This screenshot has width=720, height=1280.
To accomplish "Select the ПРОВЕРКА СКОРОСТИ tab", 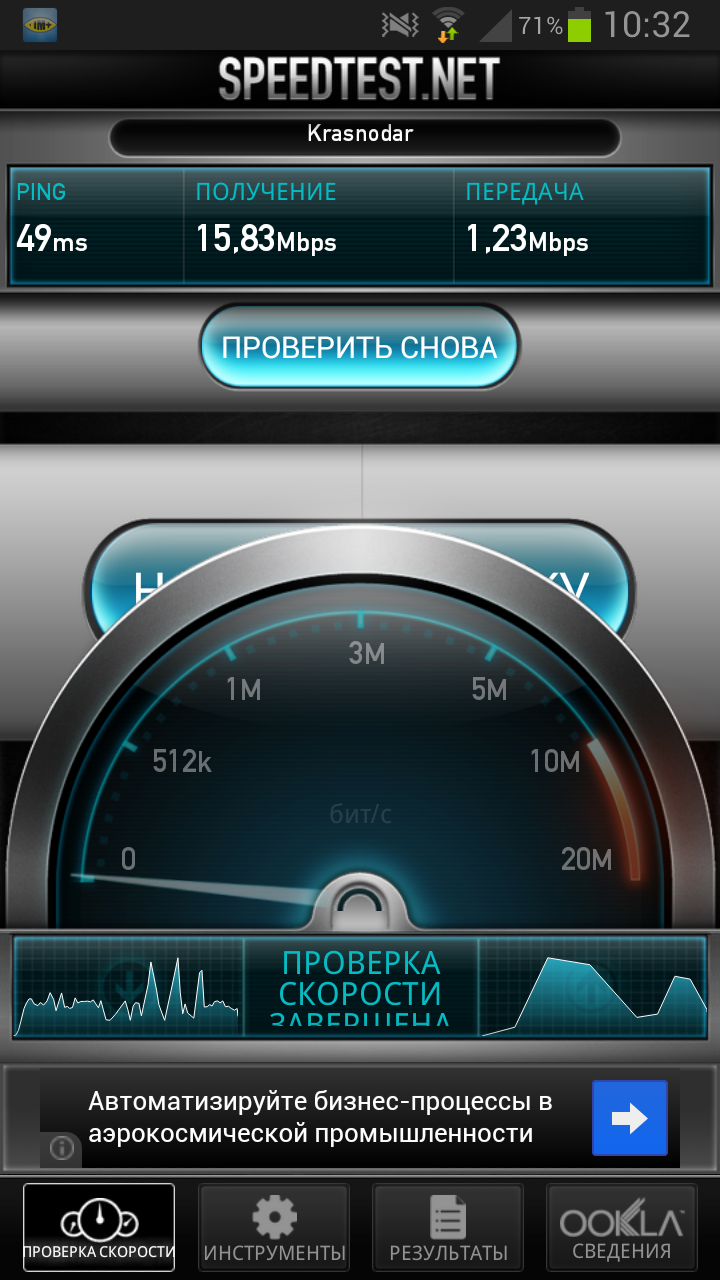I will tap(99, 1228).
